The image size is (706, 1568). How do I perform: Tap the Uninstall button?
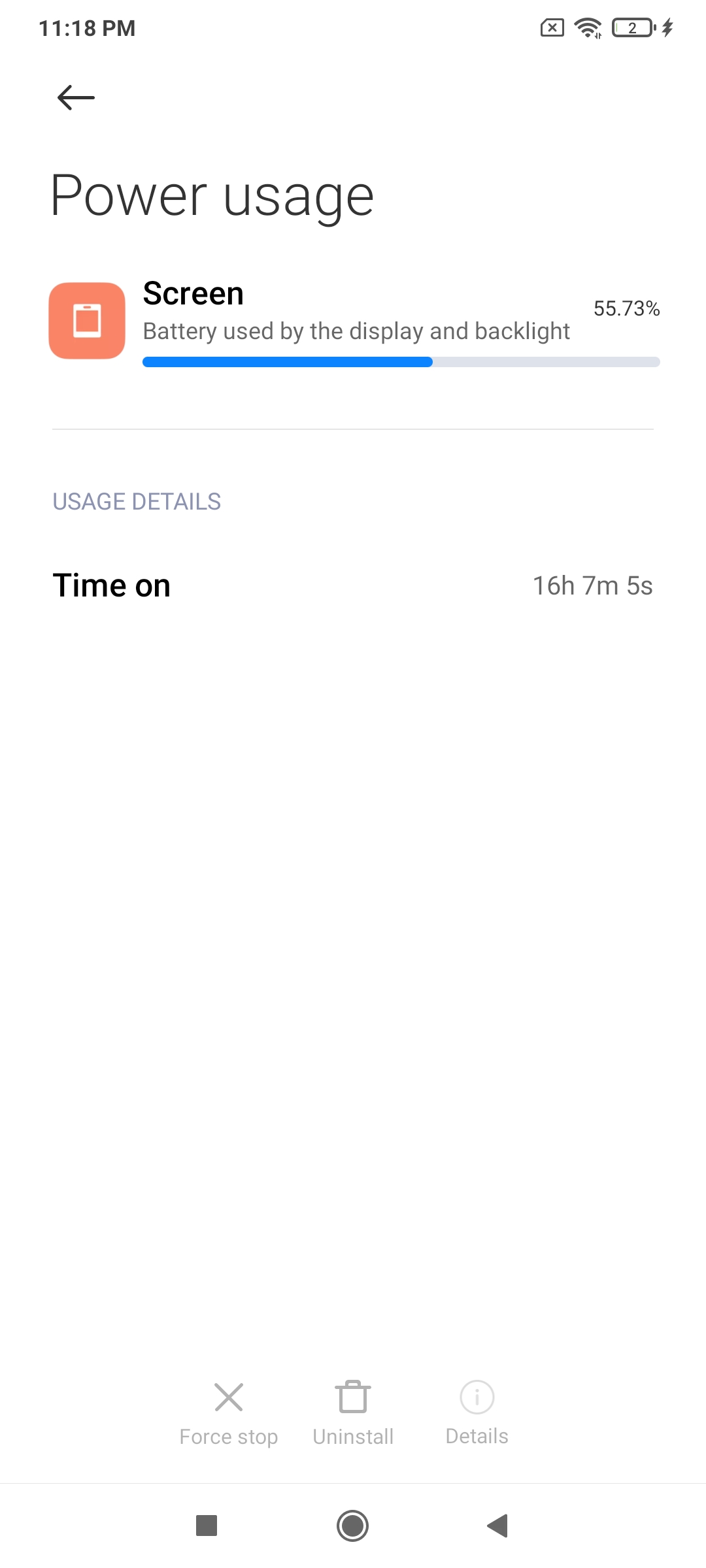click(x=353, y=1413)
